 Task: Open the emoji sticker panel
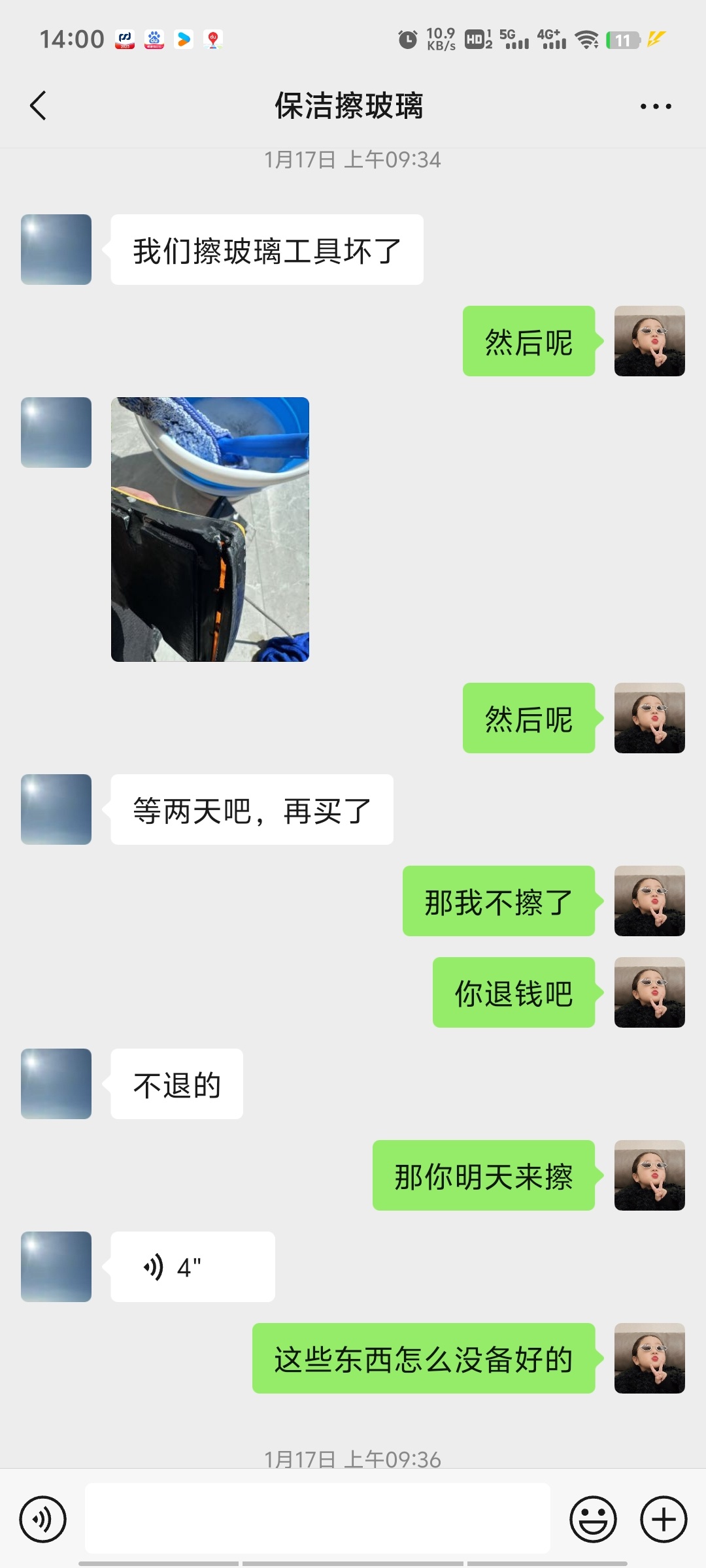click(x=593, y=1519)
